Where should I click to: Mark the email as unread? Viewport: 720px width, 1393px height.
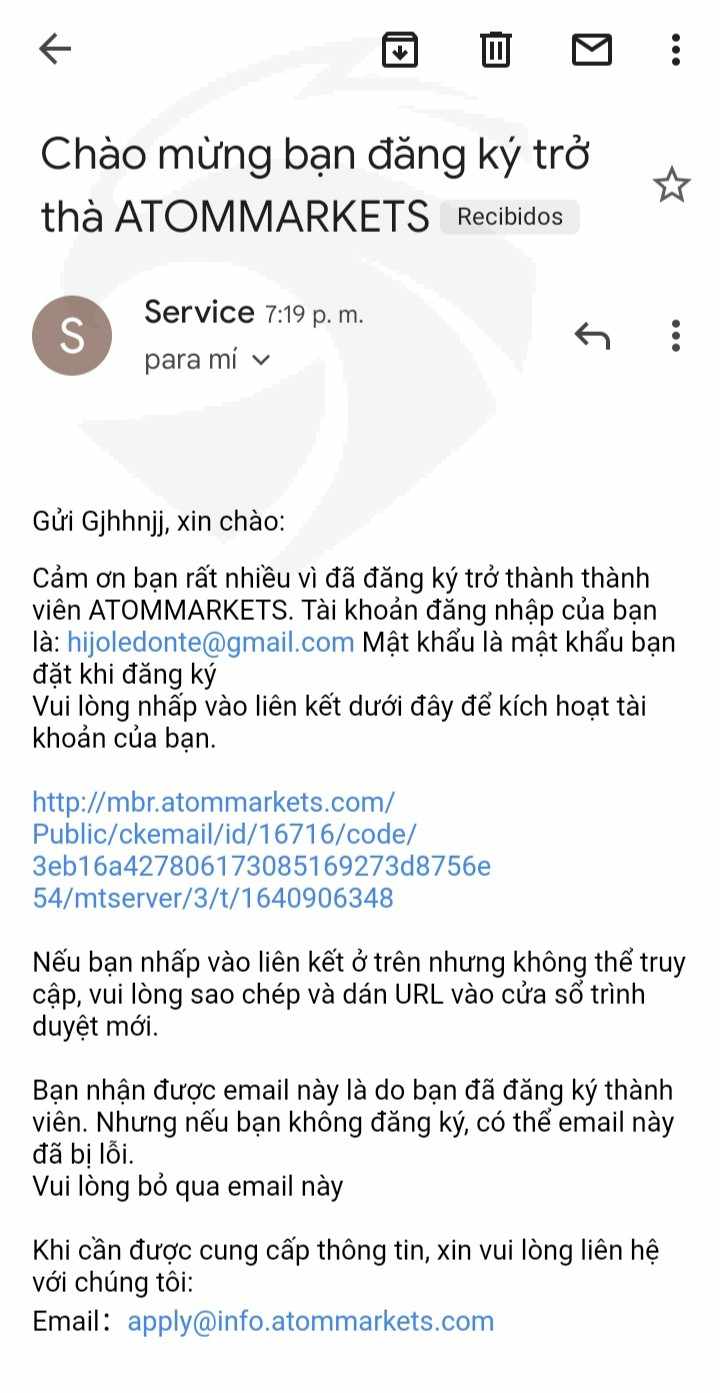592,49
